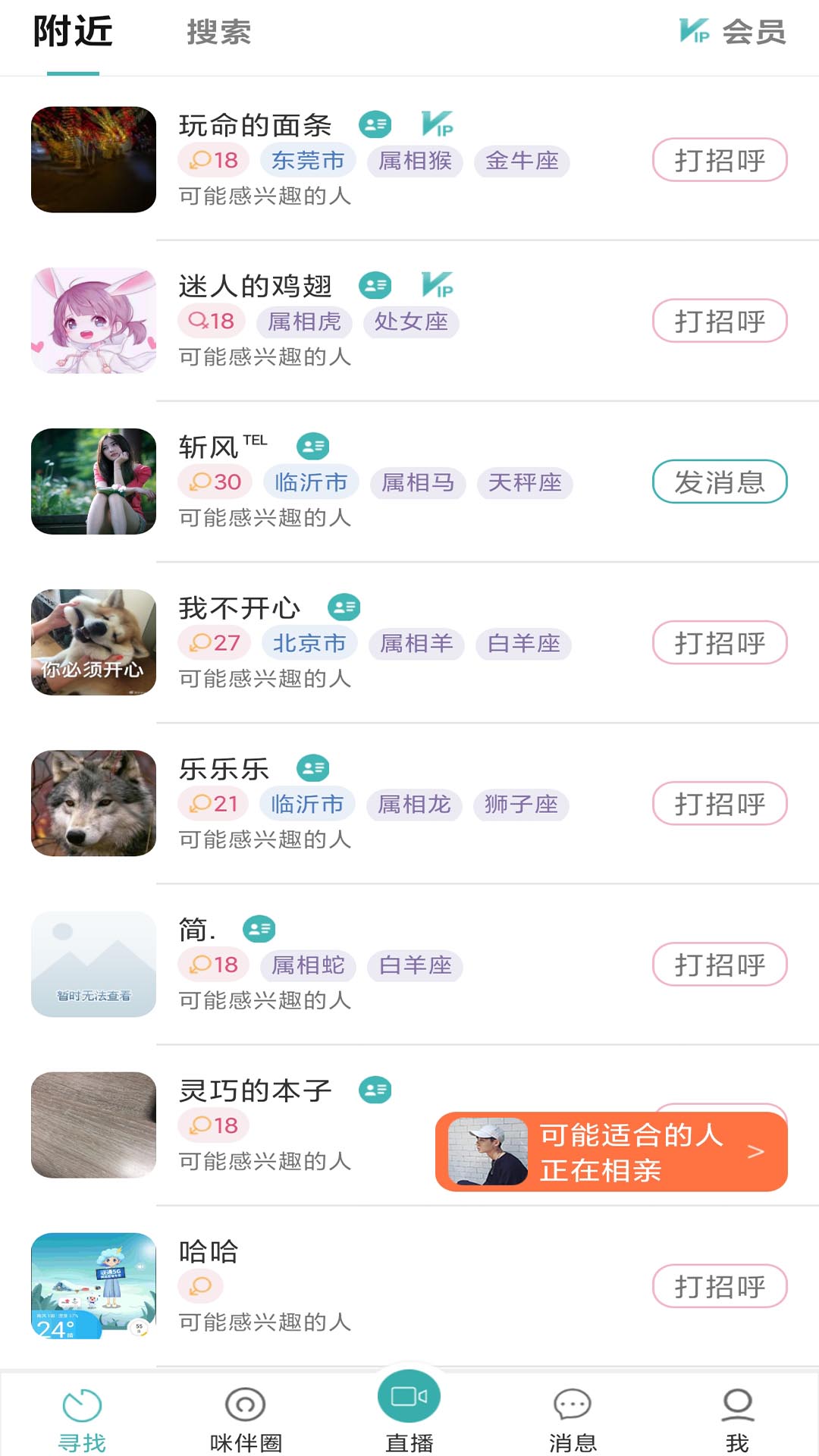Switch to the 搜索 tab
Viewport: 819px width, 1456px height.
(x=218, y=33)
